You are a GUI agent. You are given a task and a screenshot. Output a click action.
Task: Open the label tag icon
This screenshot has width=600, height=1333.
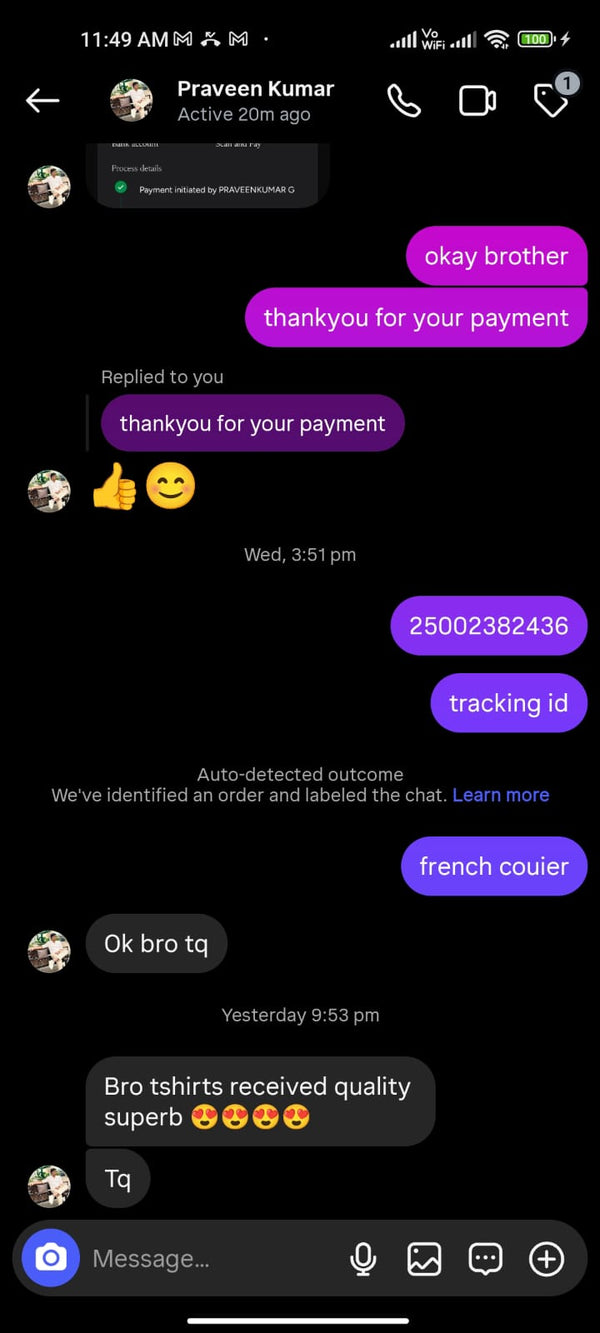point(551,100)
